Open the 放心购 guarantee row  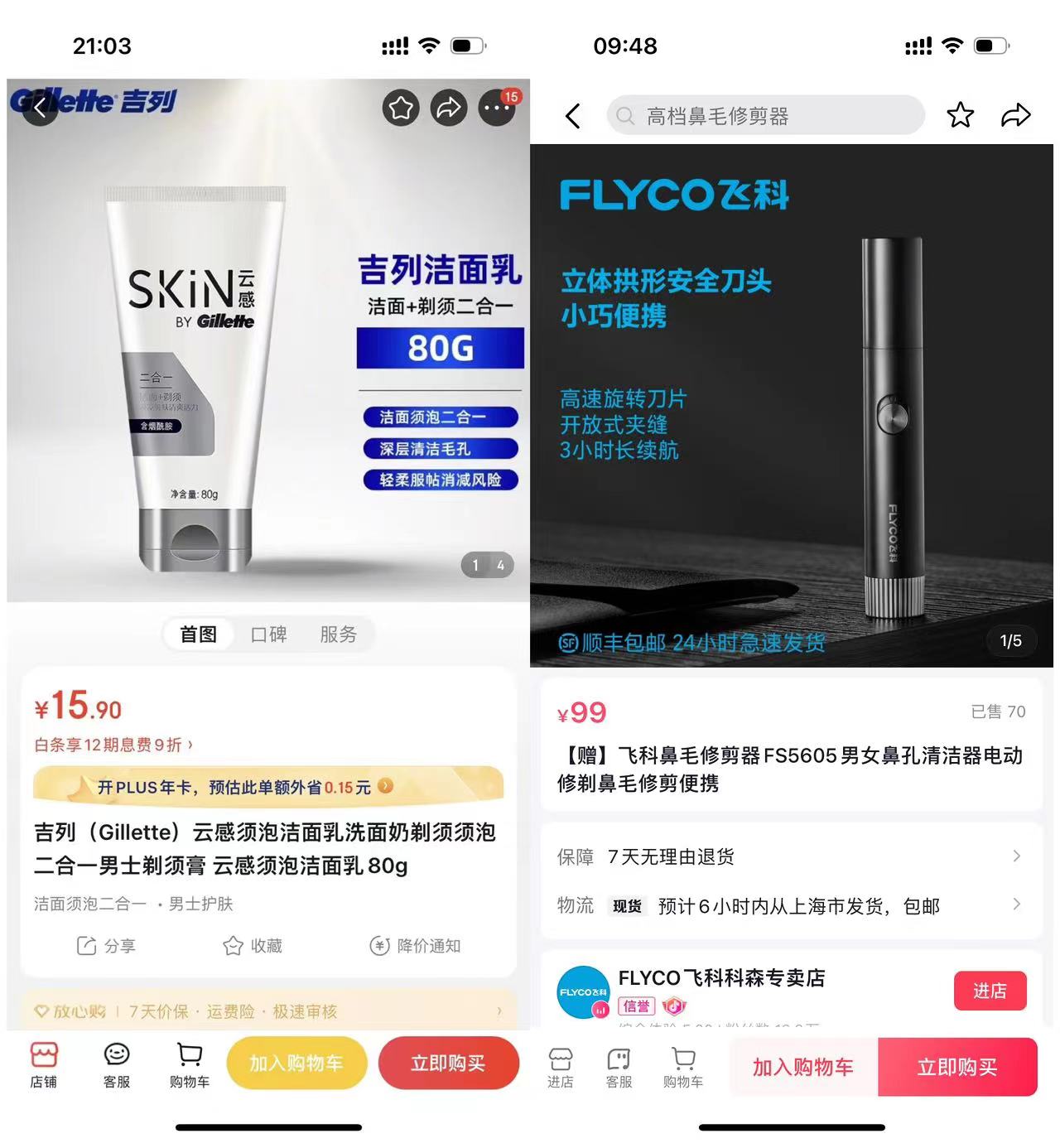(x=267, y=1011)
